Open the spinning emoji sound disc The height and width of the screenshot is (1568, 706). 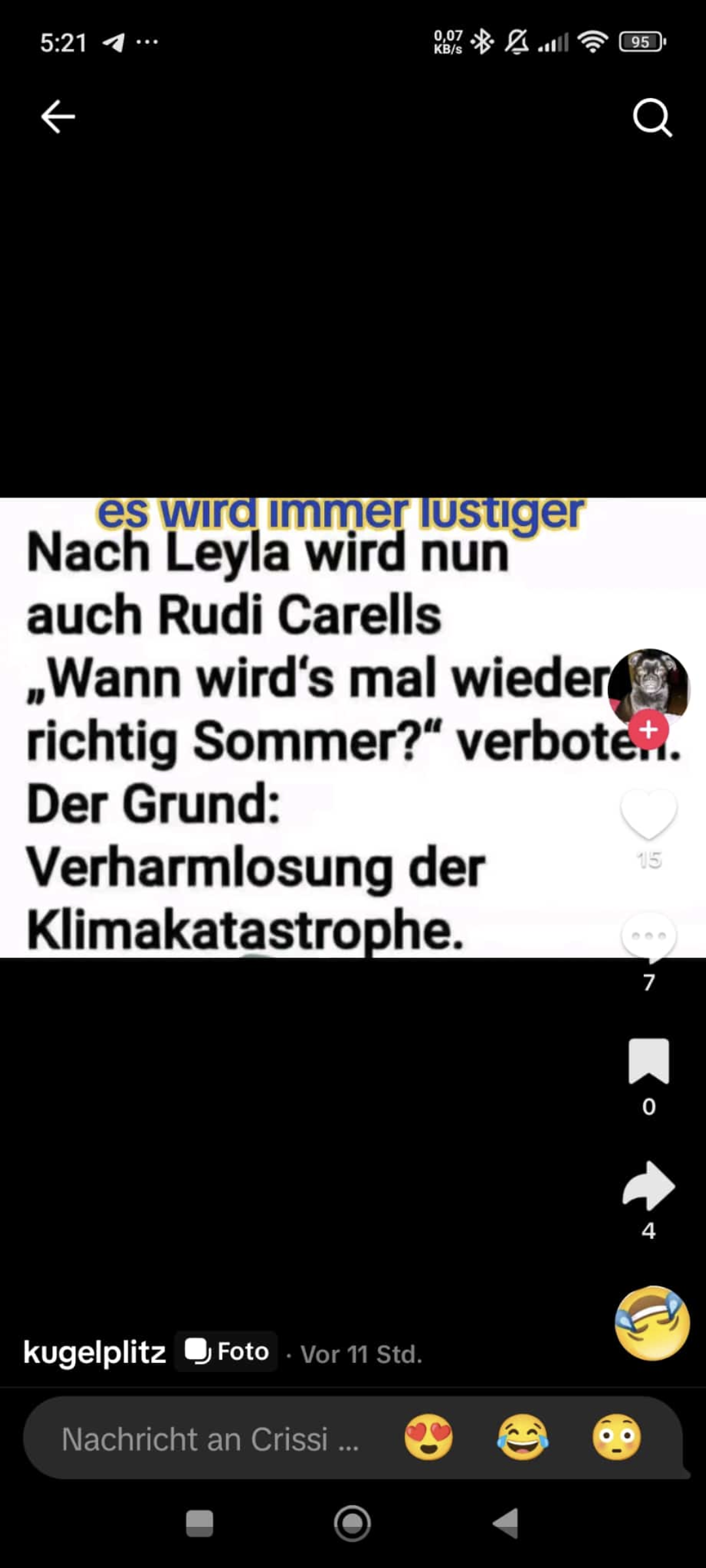tap(652, 1324)
